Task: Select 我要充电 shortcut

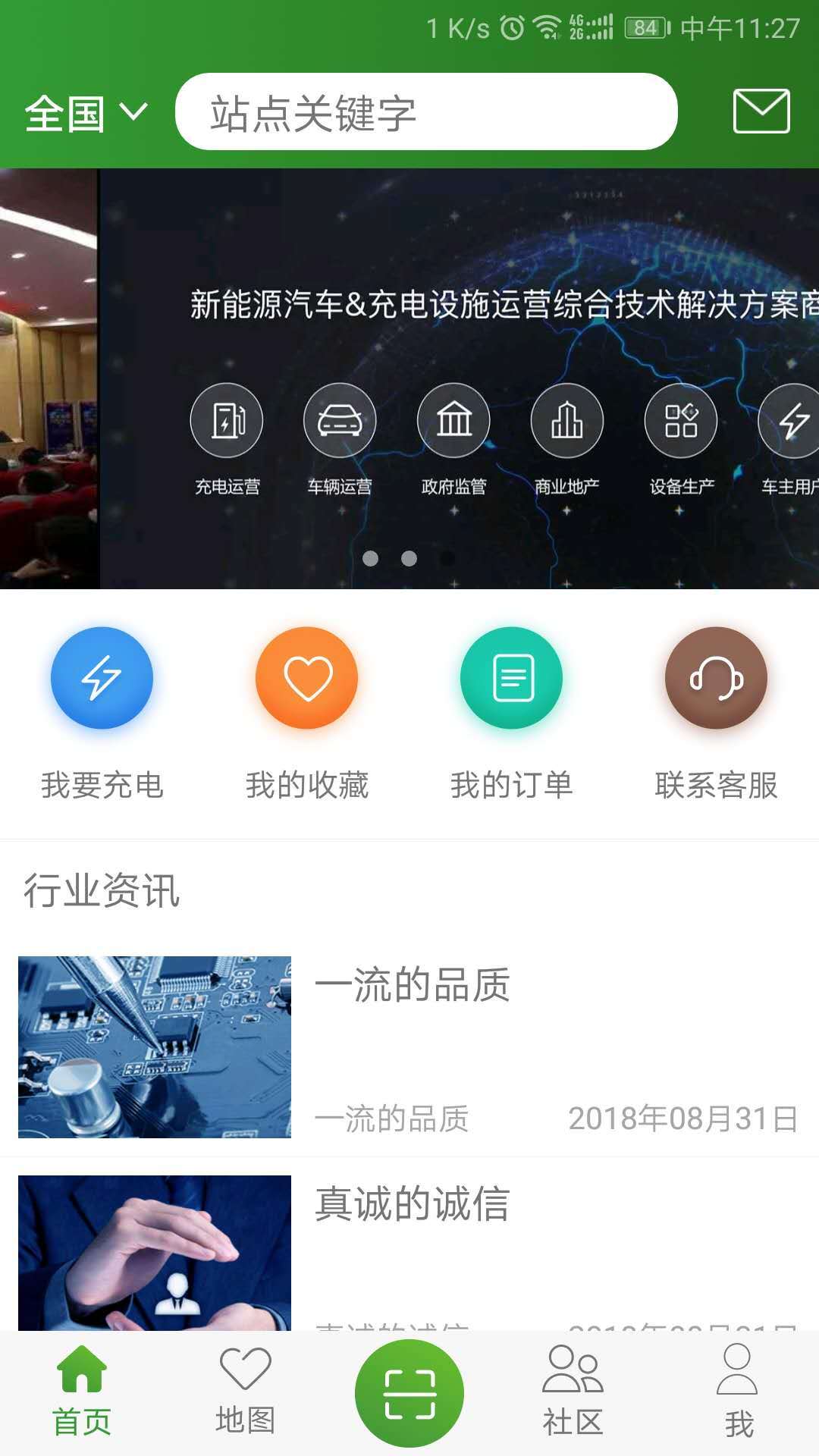Action: [x=102, y=713]
